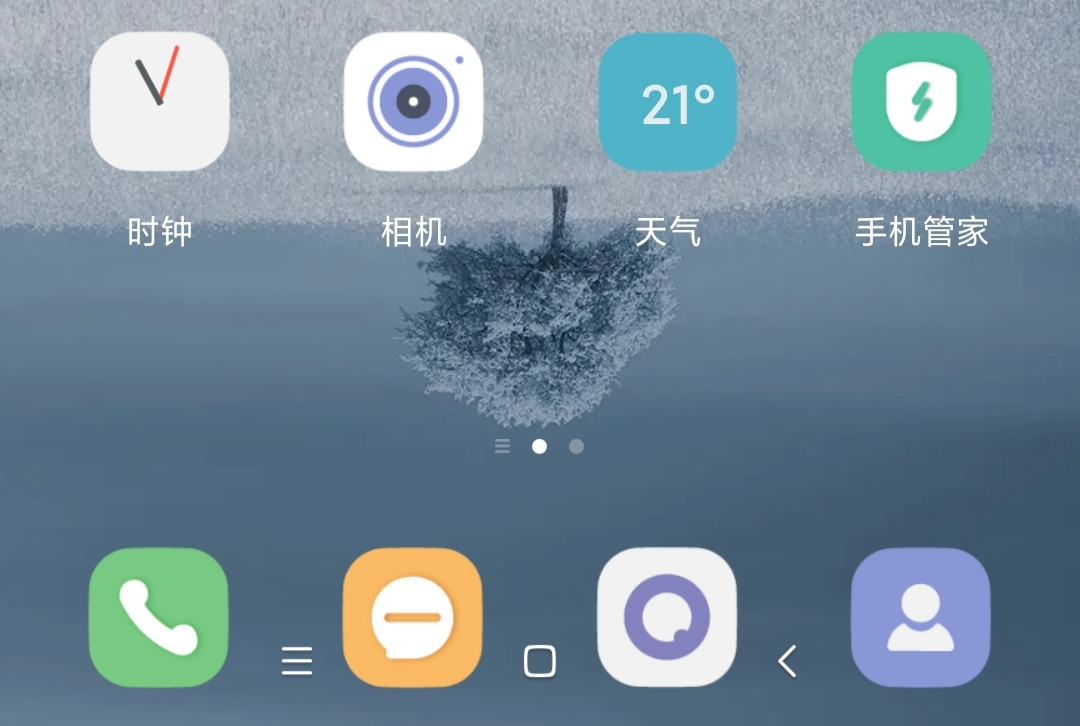Launch the purple circle browser app
Viewport: 1080px width, 726px height.
(x=667, y=617)
